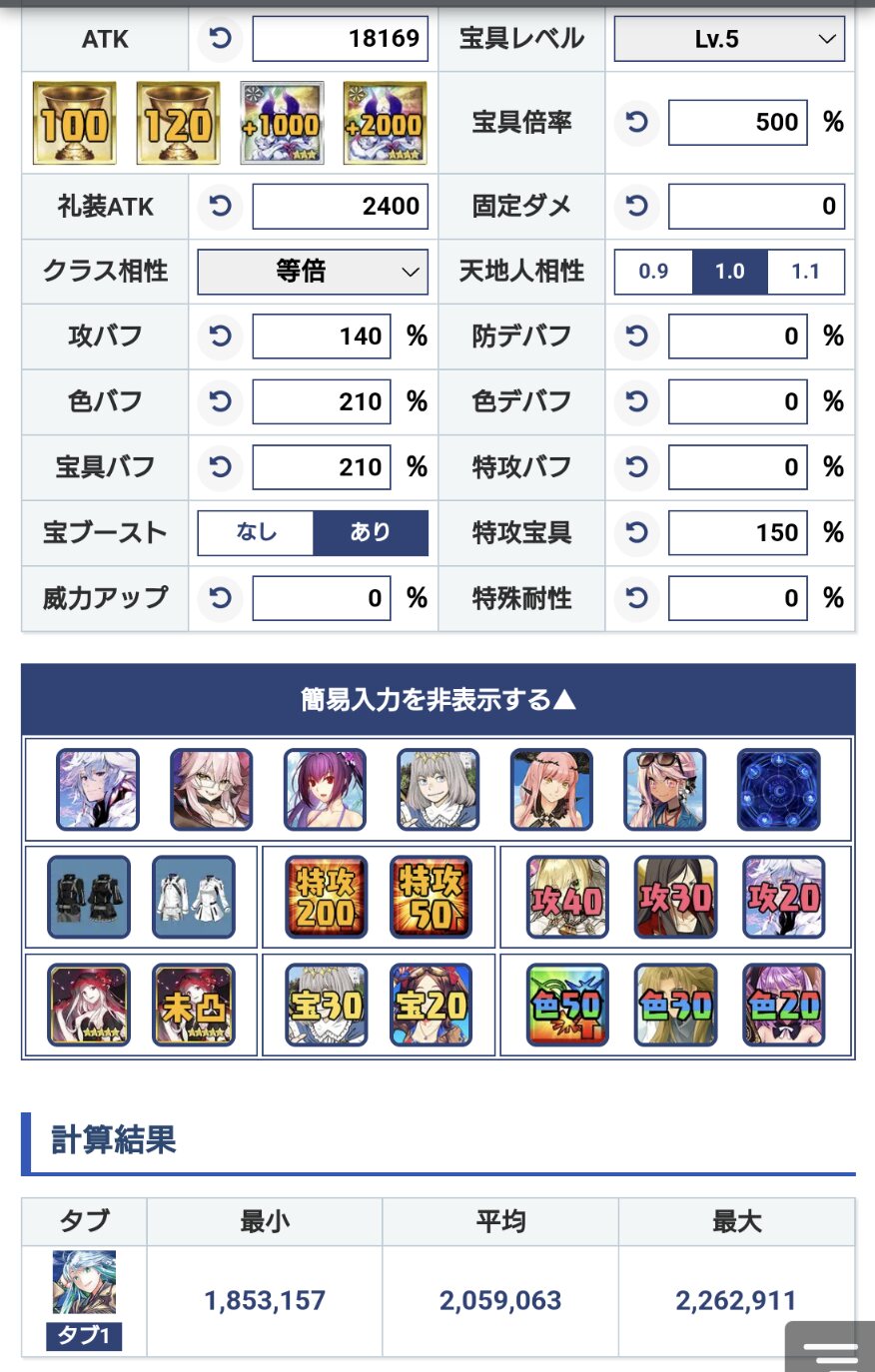
Task: Edit the 特攻宝具 percentage field
Action: [738, 532]
